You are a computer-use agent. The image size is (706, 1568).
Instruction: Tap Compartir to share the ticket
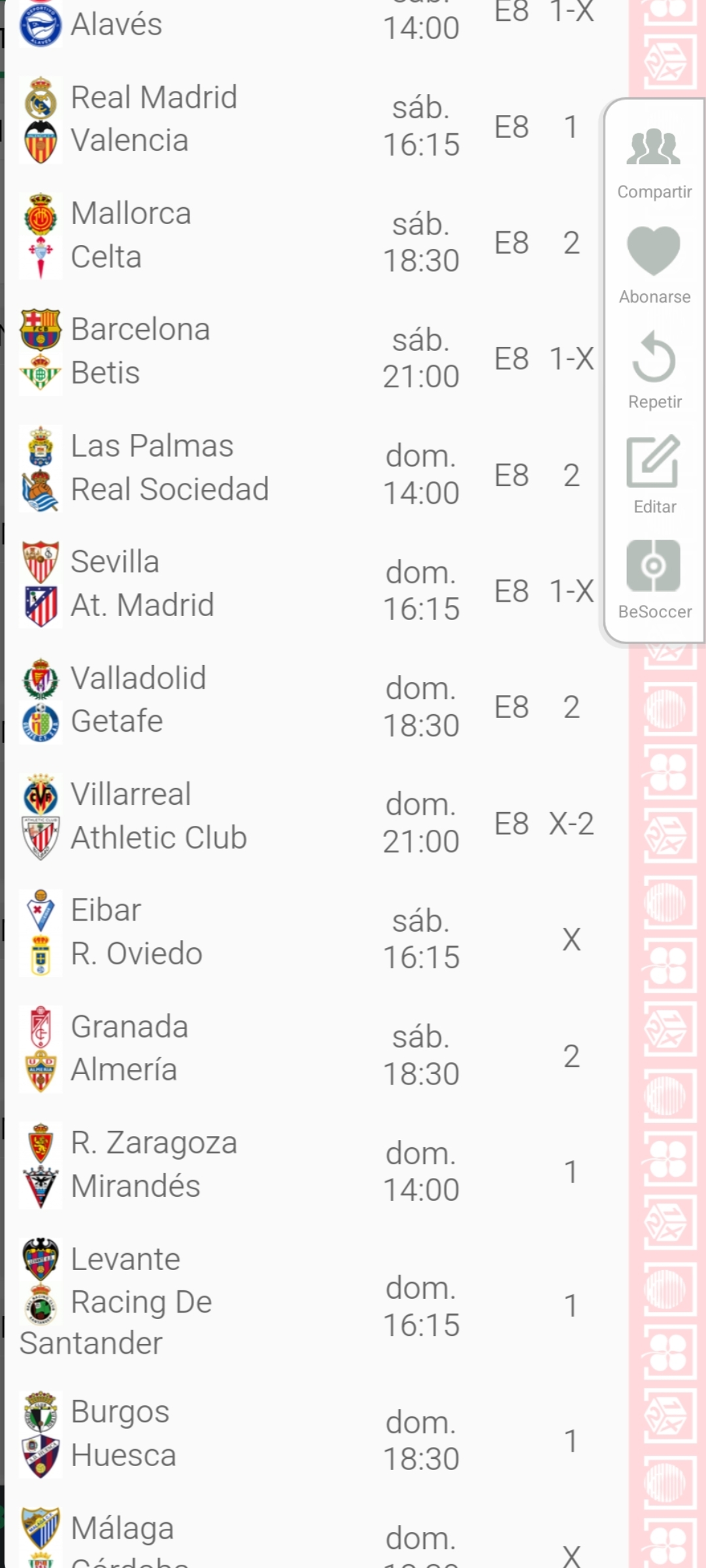tap(654, 164)
